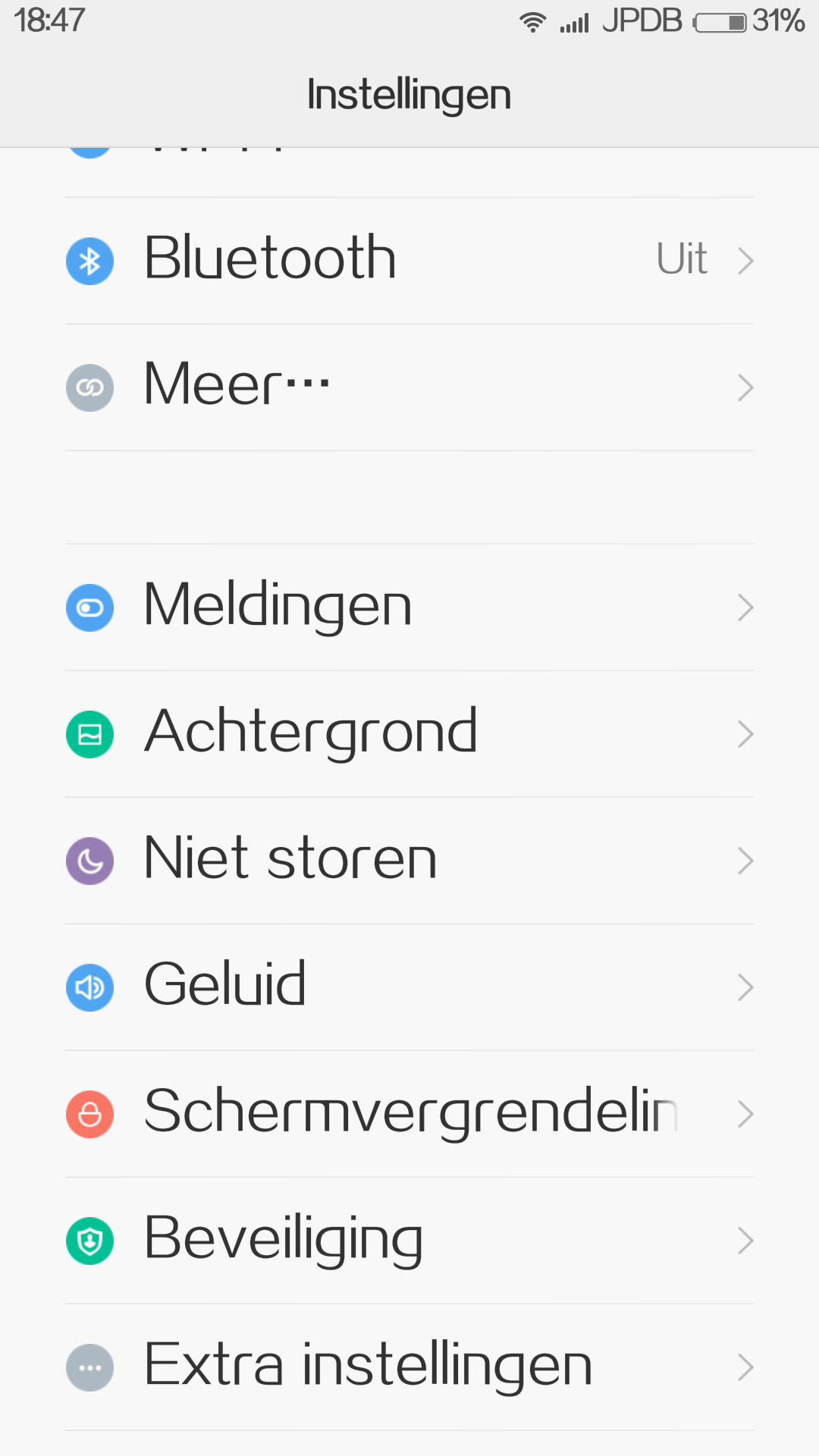Open Meldingen settings

click(x=409, y=607)
